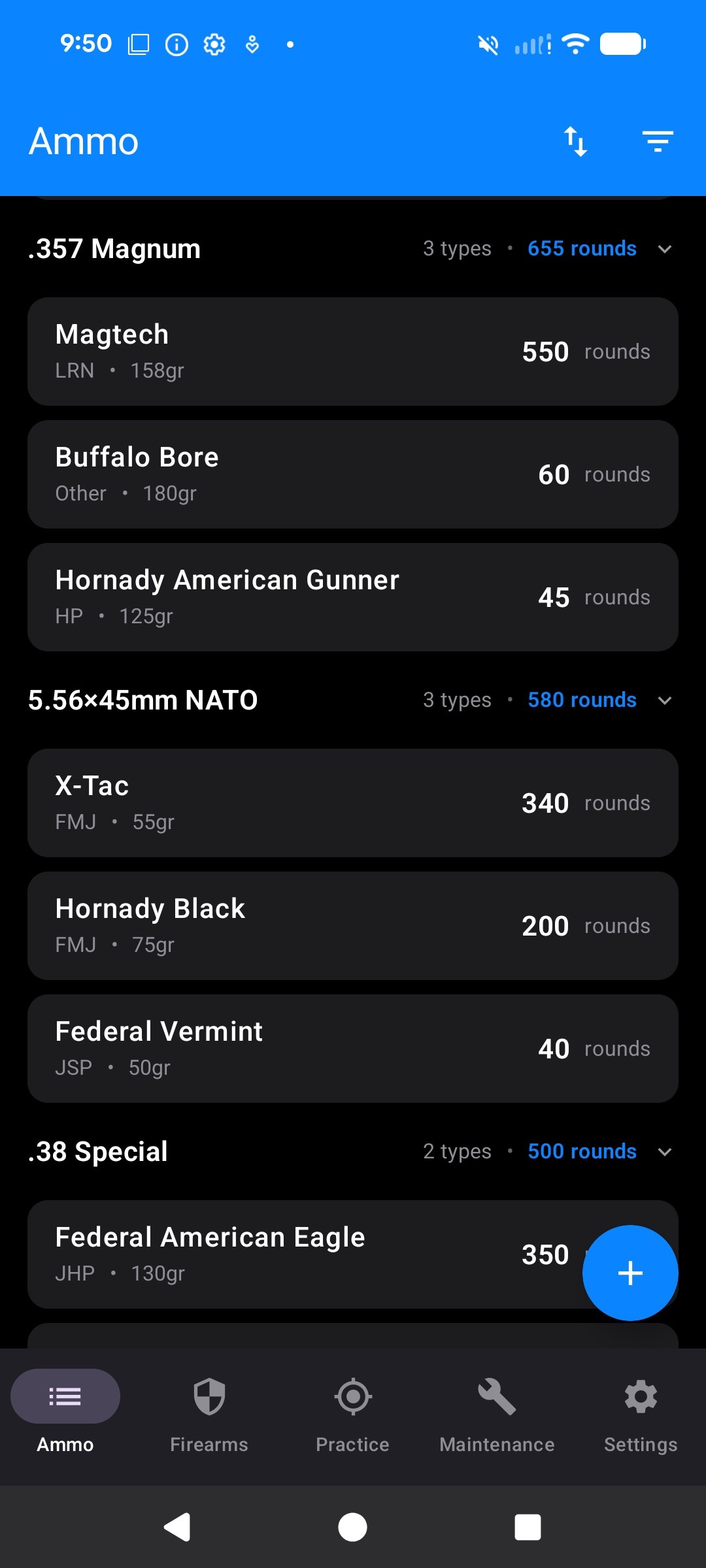Open the 580 rounds link
This screenshot has height=1568, width=706.
(x=581, y=699)
